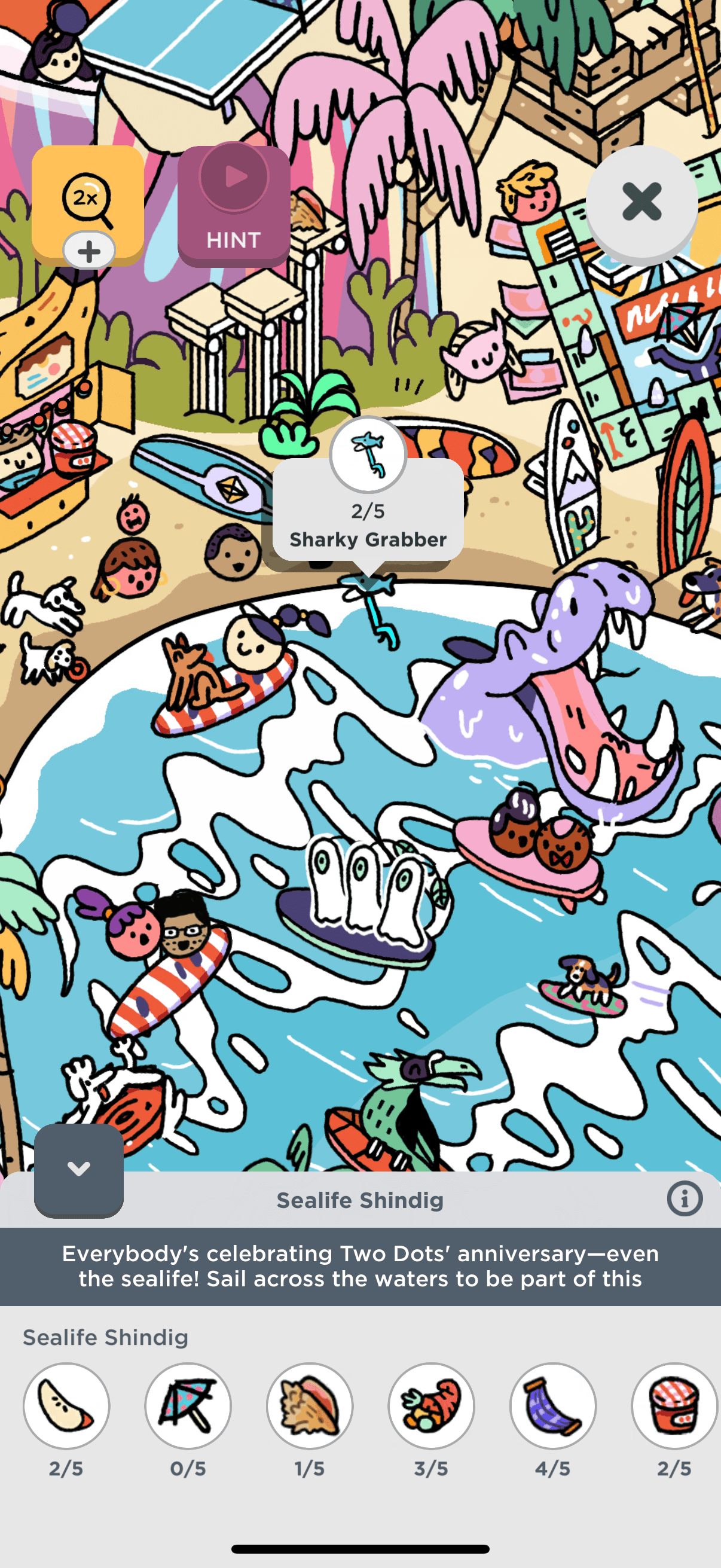Select the purple hammock item with 4/5 found
The width and height of the screenshot is (721, 1568).
click(552, 1405)
